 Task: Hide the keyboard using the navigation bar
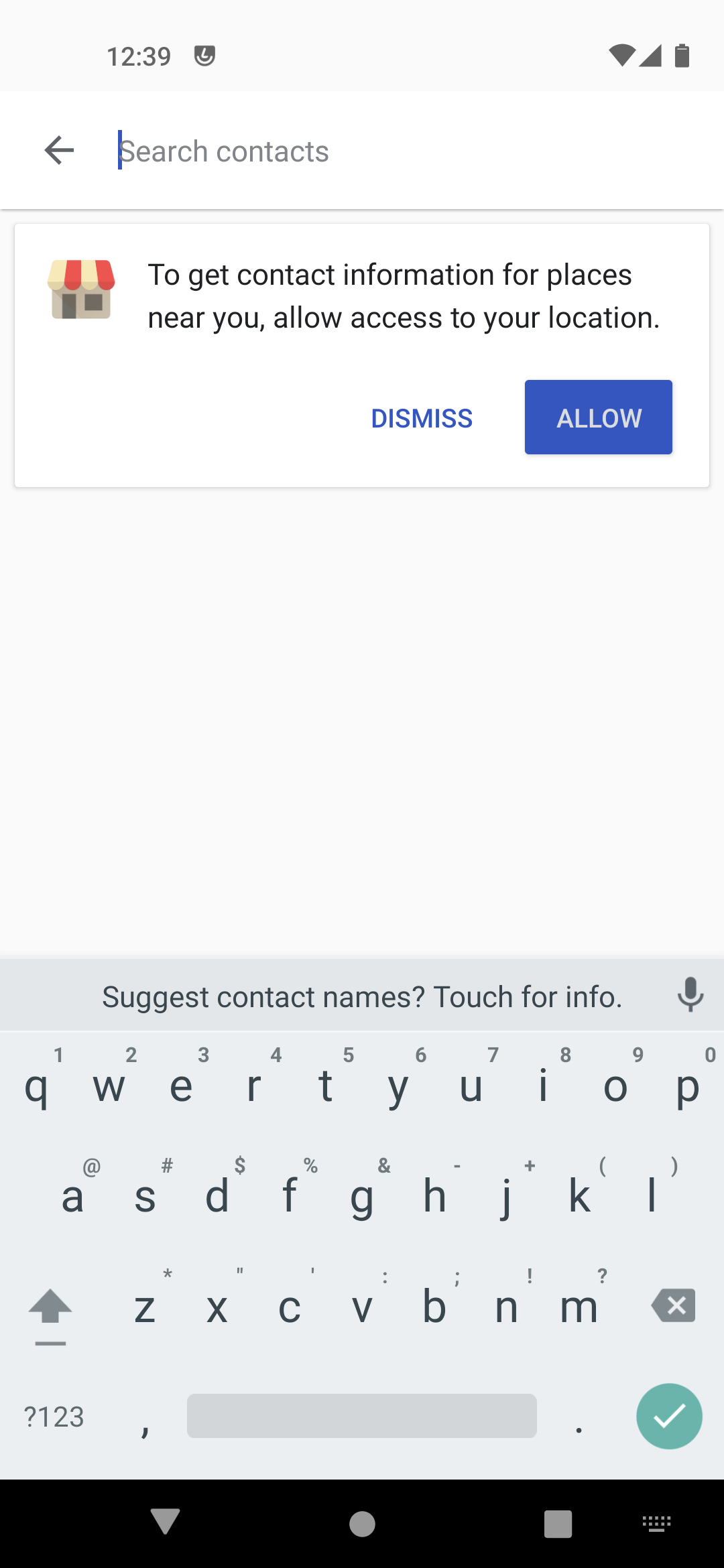pyautogui.click(x=164, y=1522)
